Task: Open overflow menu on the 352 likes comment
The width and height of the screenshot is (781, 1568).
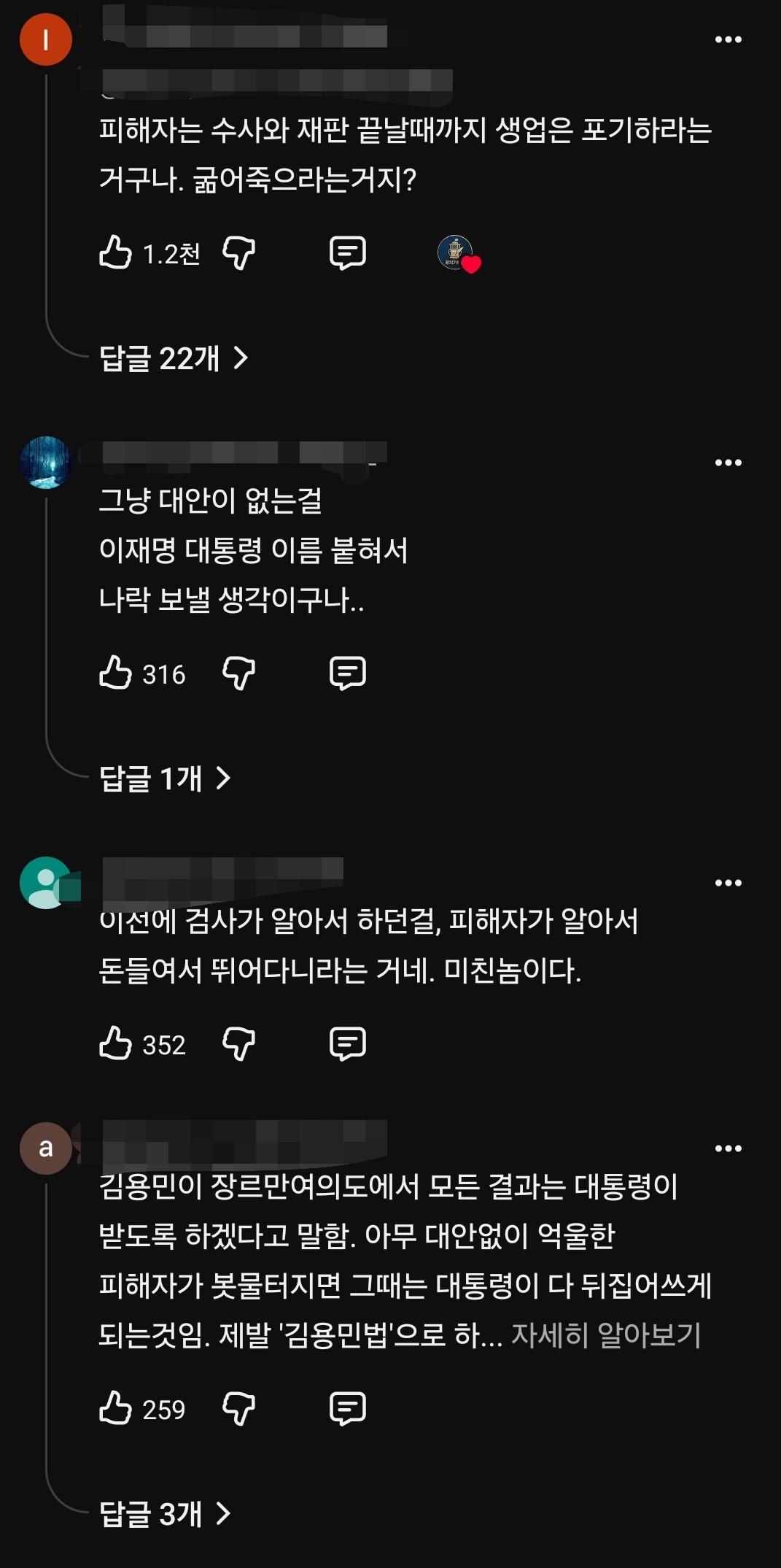Action: (728, 883)
